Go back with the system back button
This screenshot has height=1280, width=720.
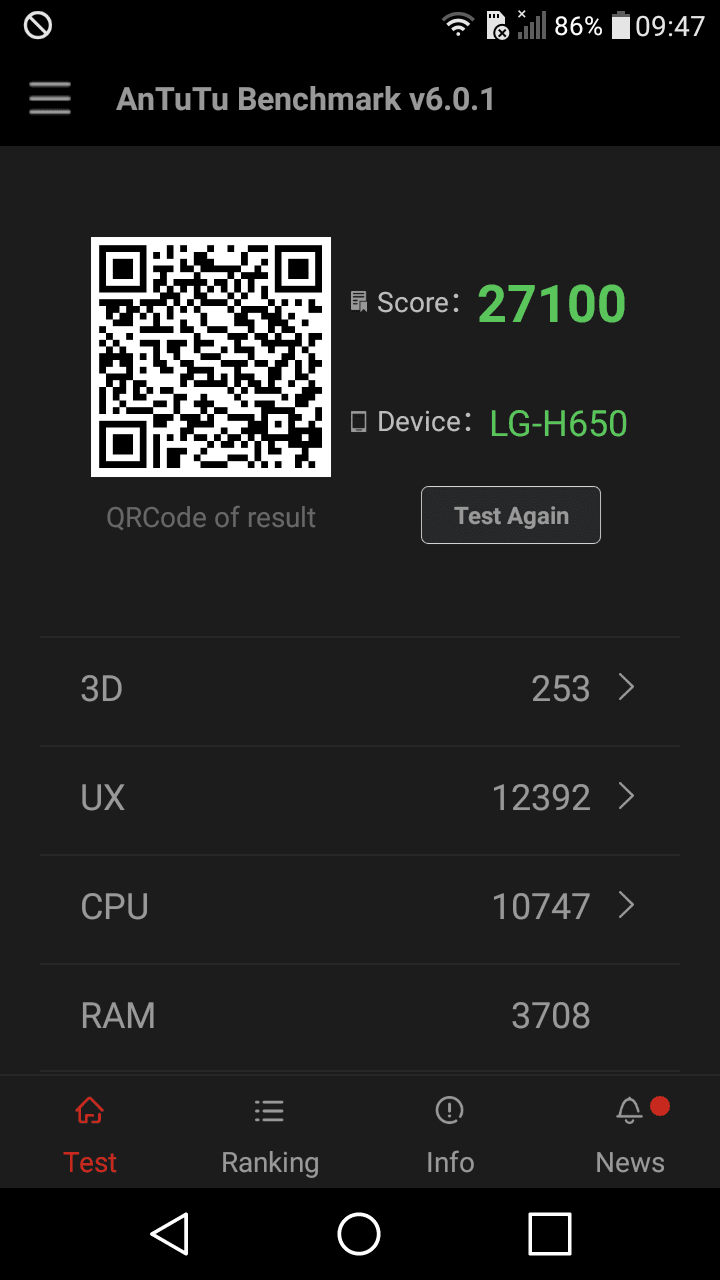170,1234
